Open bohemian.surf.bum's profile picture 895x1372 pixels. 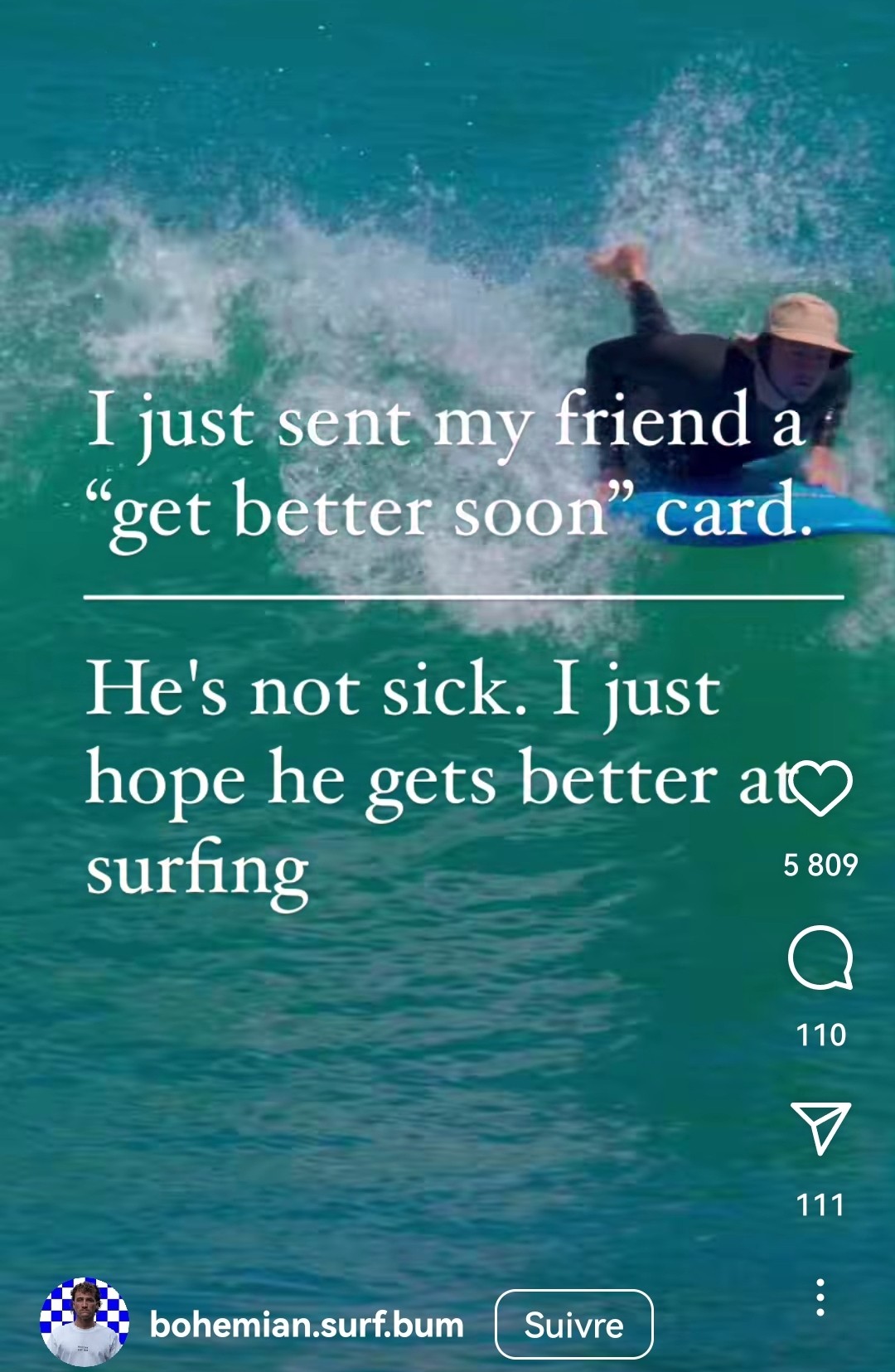85,1321
